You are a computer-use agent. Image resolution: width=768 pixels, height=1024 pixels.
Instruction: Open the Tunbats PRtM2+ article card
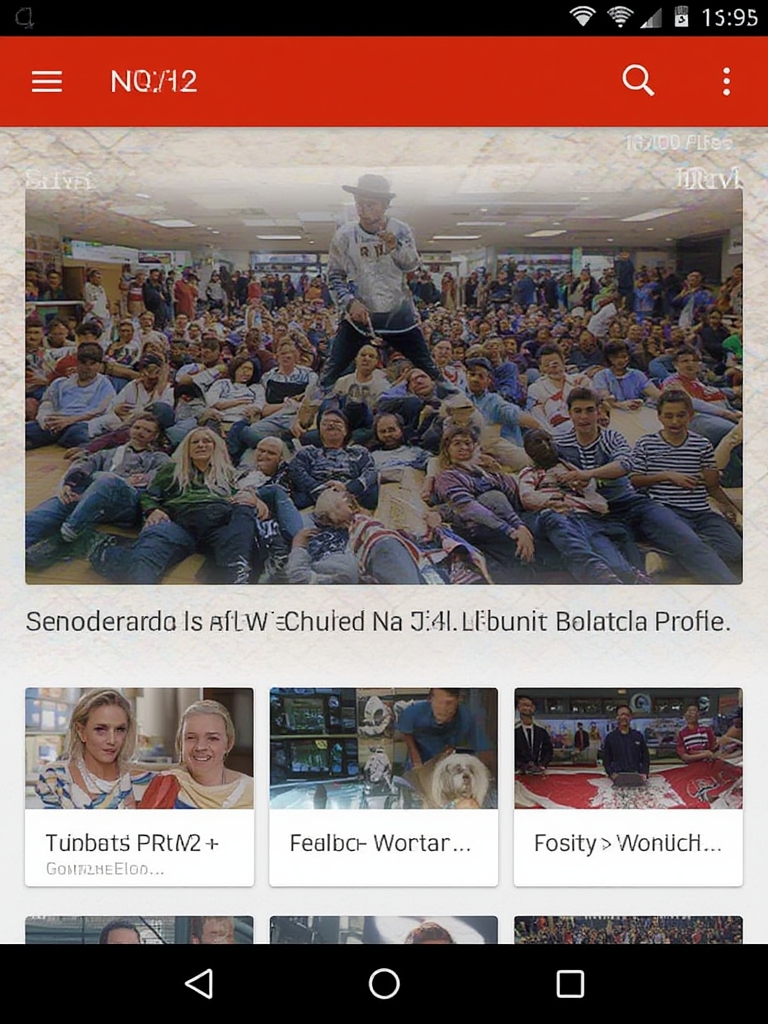(x=138, y=787)
